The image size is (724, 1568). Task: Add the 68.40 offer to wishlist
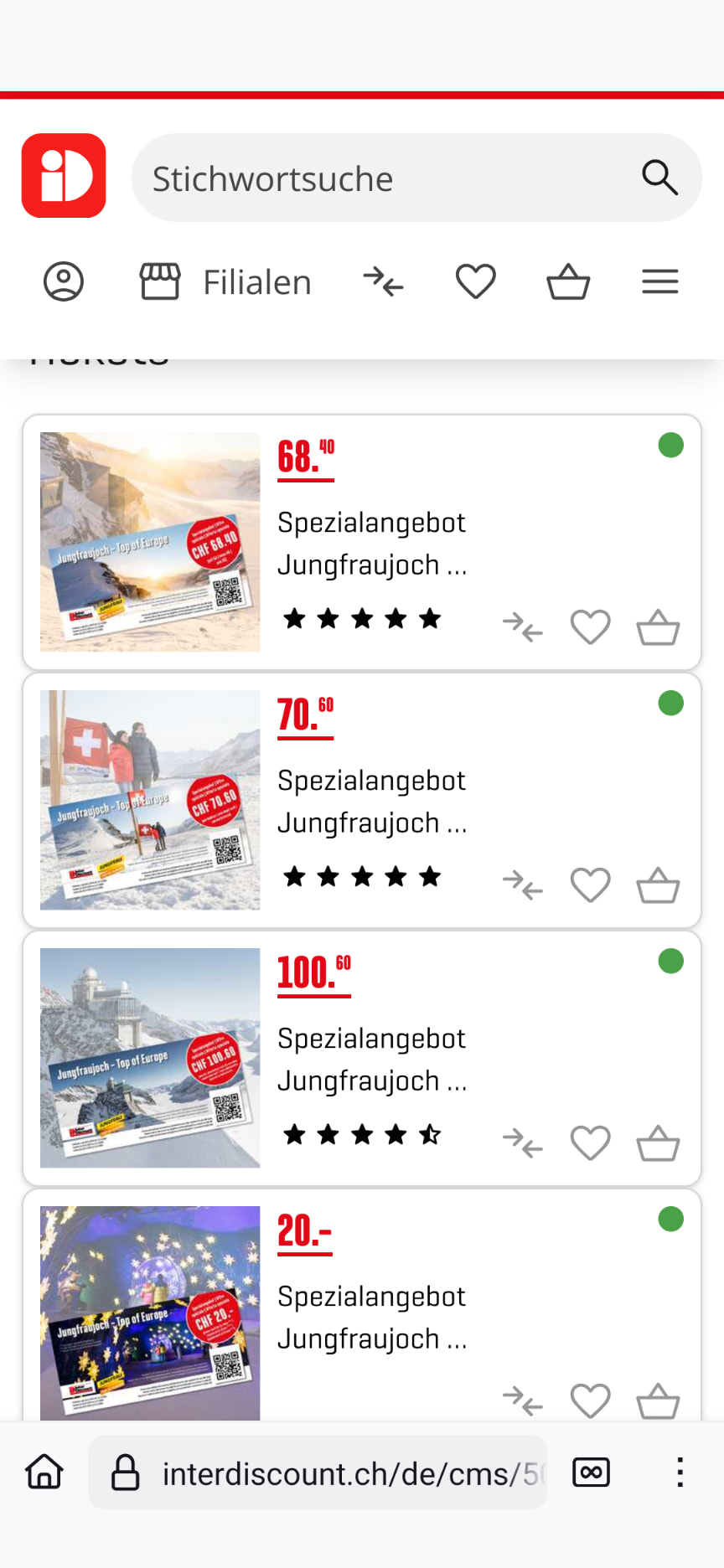click(591, 627)
